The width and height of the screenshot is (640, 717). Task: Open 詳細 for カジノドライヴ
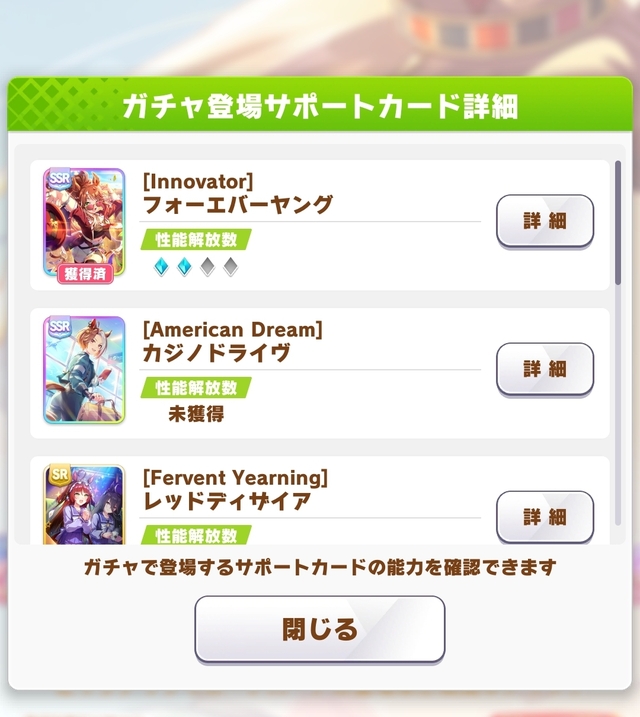pyautogui.click(x=545, y=369)
